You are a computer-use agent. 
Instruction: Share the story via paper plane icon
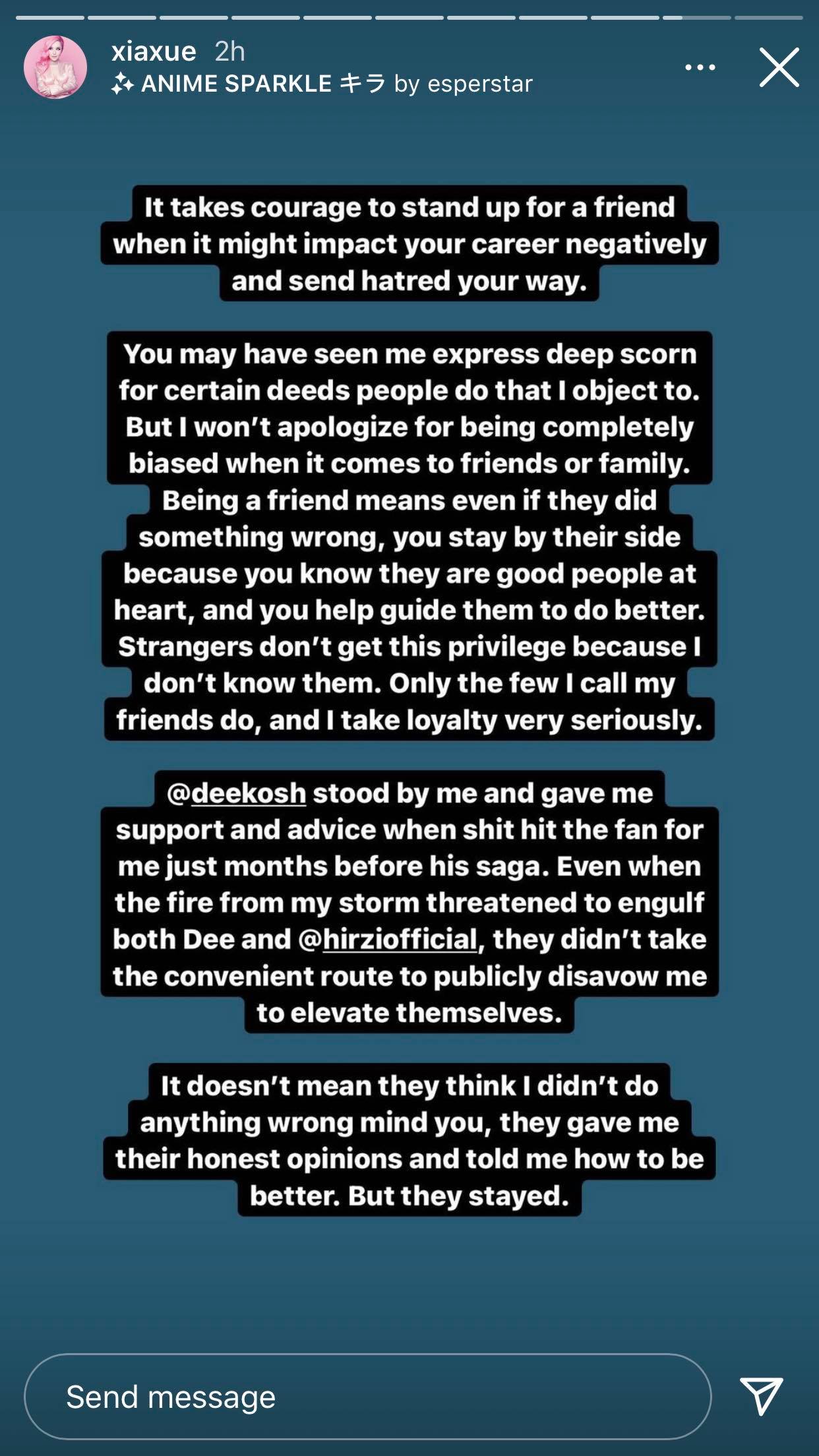coord(761,1396)
